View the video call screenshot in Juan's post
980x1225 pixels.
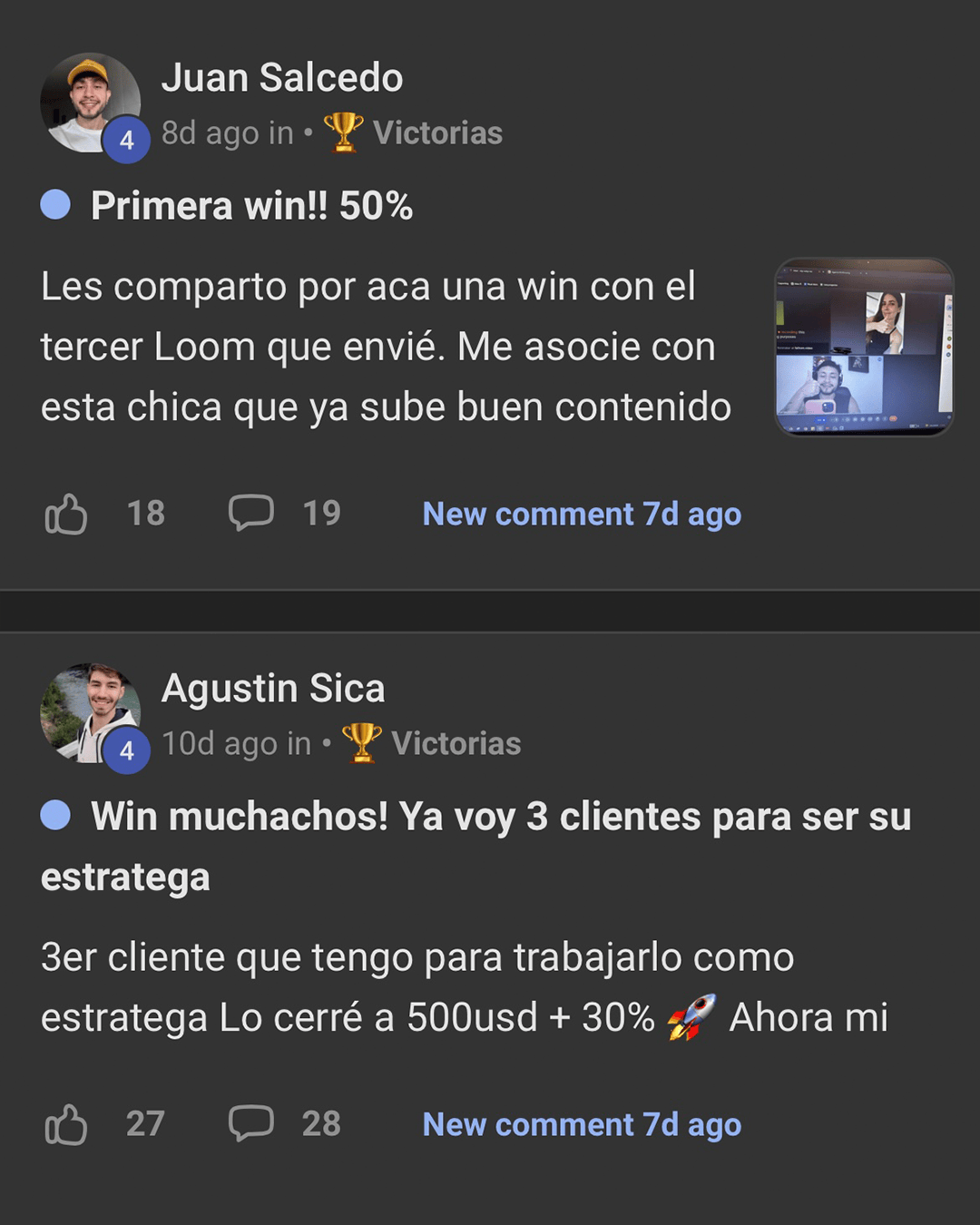pos(863,347)
